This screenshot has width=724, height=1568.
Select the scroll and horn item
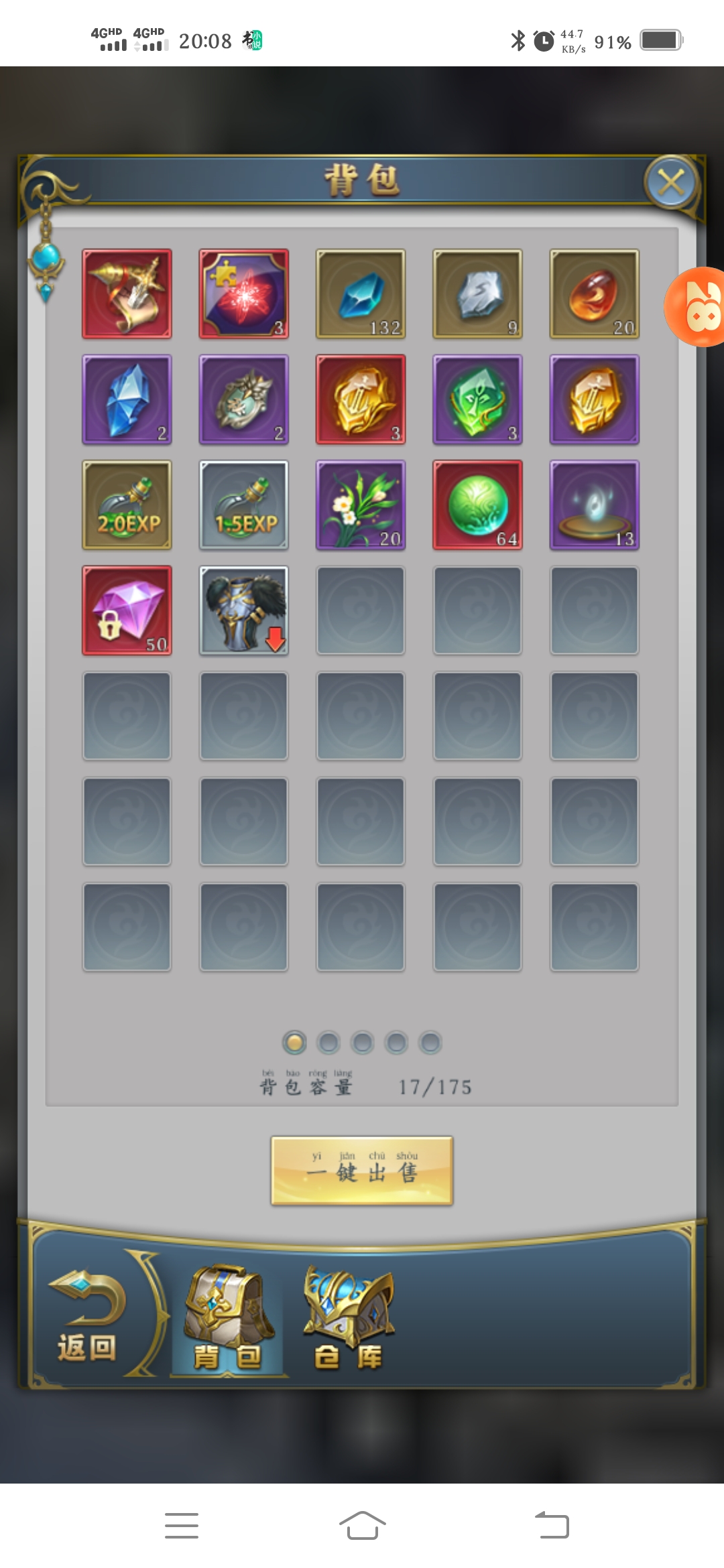(127, 293)
